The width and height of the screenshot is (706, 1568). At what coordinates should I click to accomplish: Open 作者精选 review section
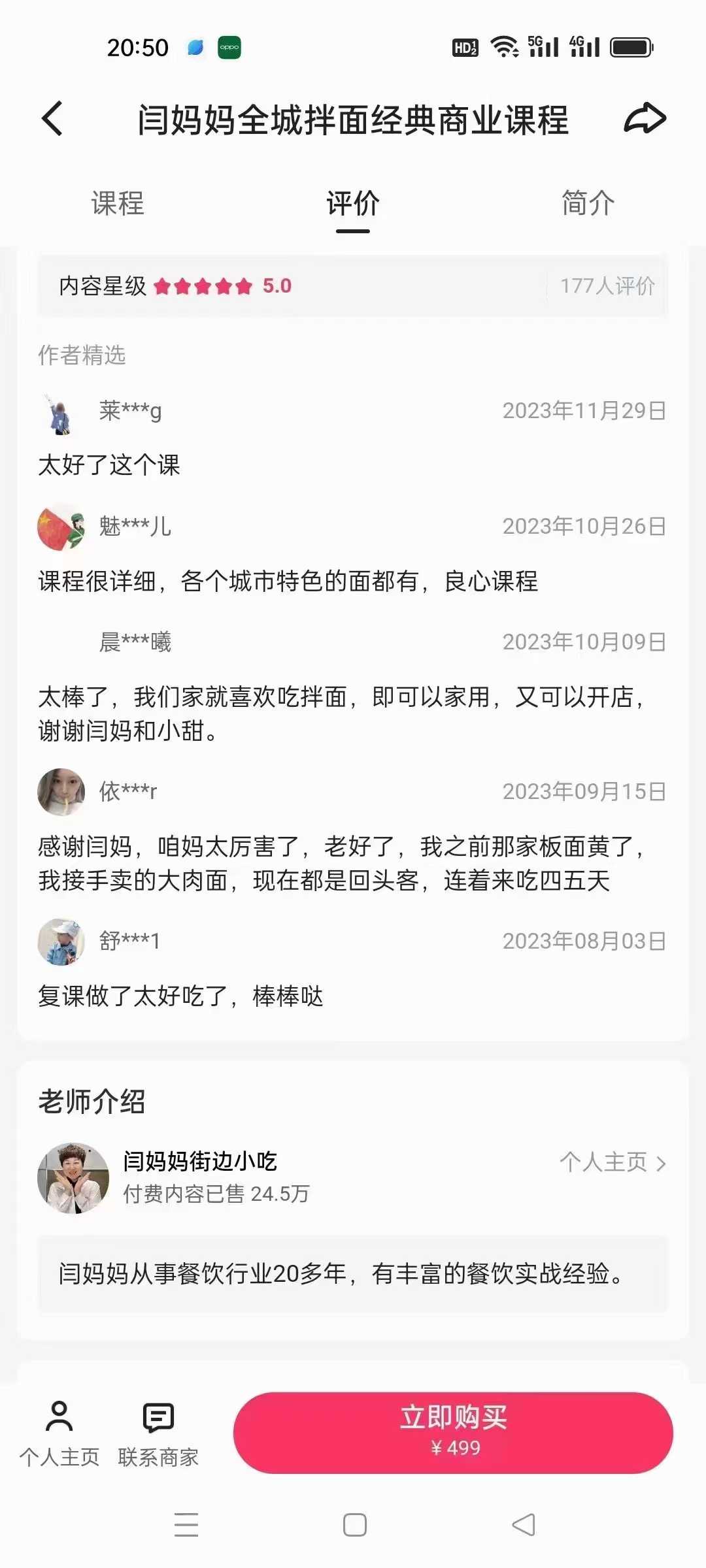pos(82,355)
